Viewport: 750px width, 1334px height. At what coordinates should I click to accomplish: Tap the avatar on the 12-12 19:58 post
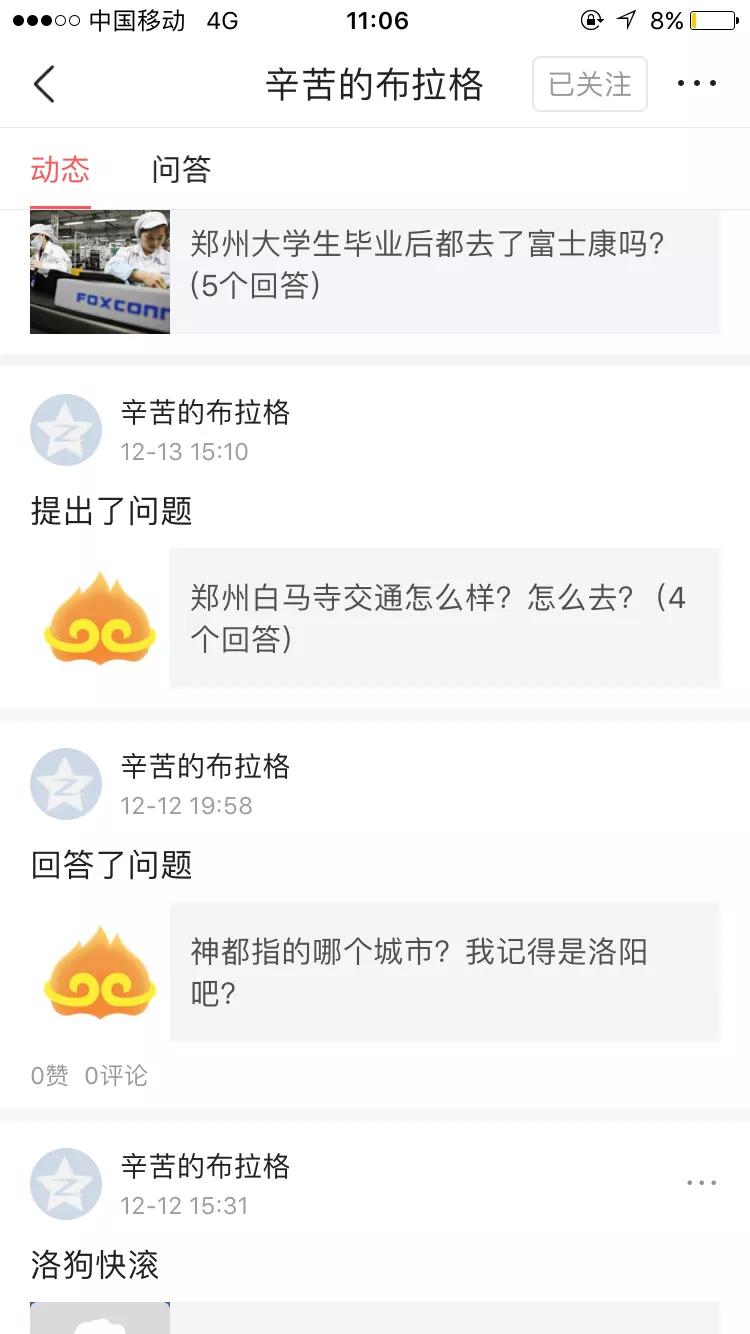pos(66,784)
